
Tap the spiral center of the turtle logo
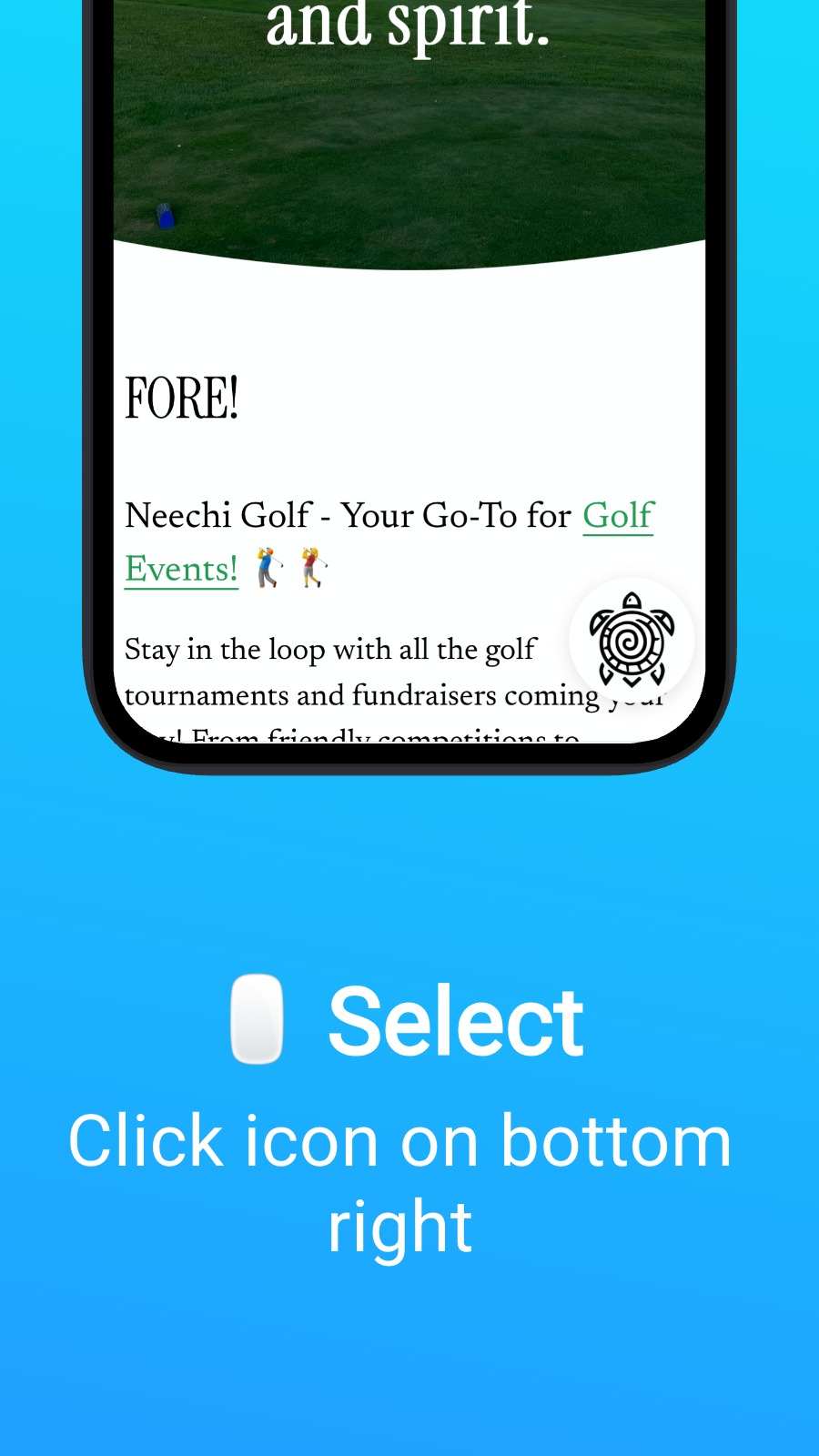pos(632,642)
